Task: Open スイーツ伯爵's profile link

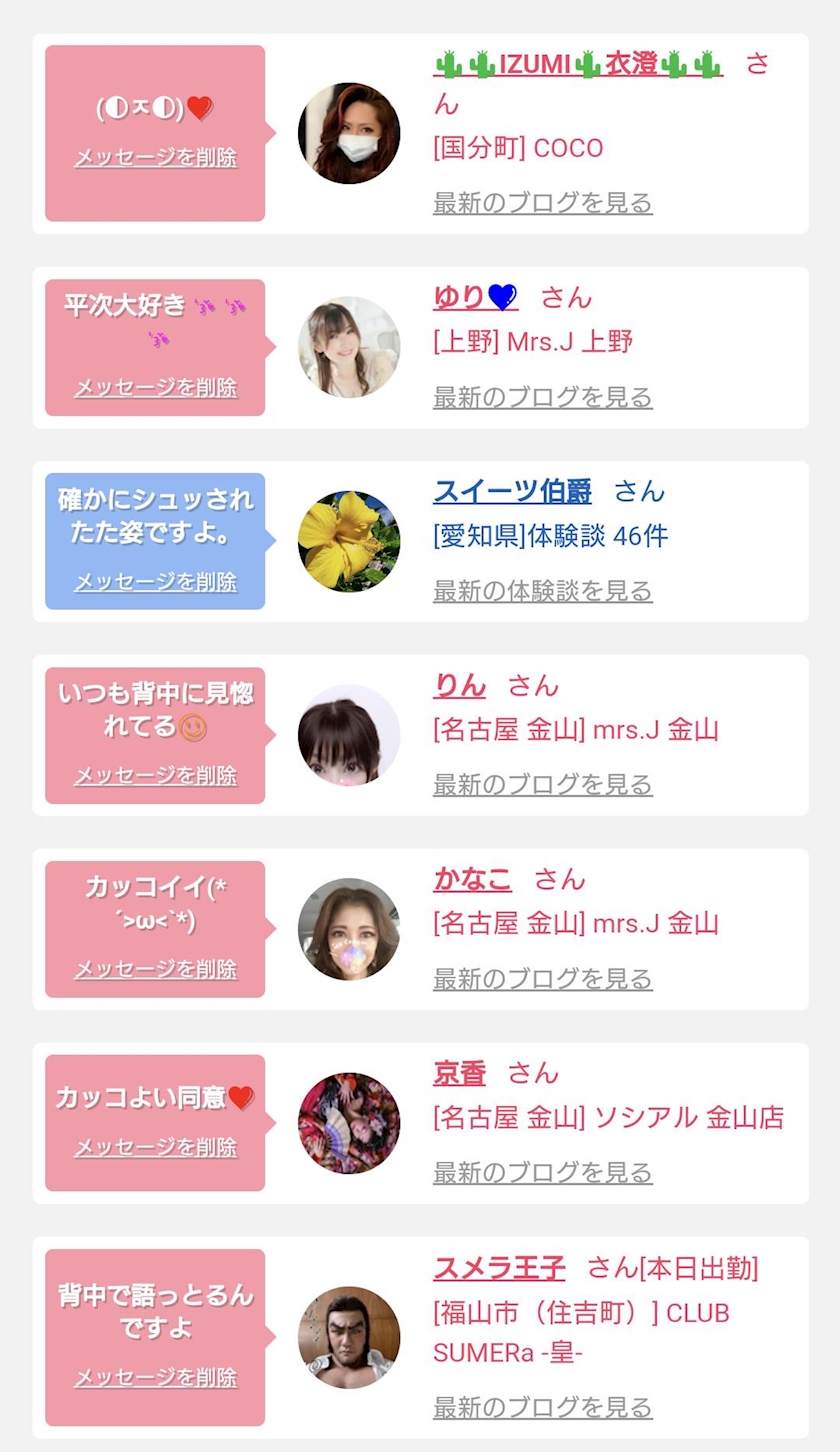Action: coord(512,491)
